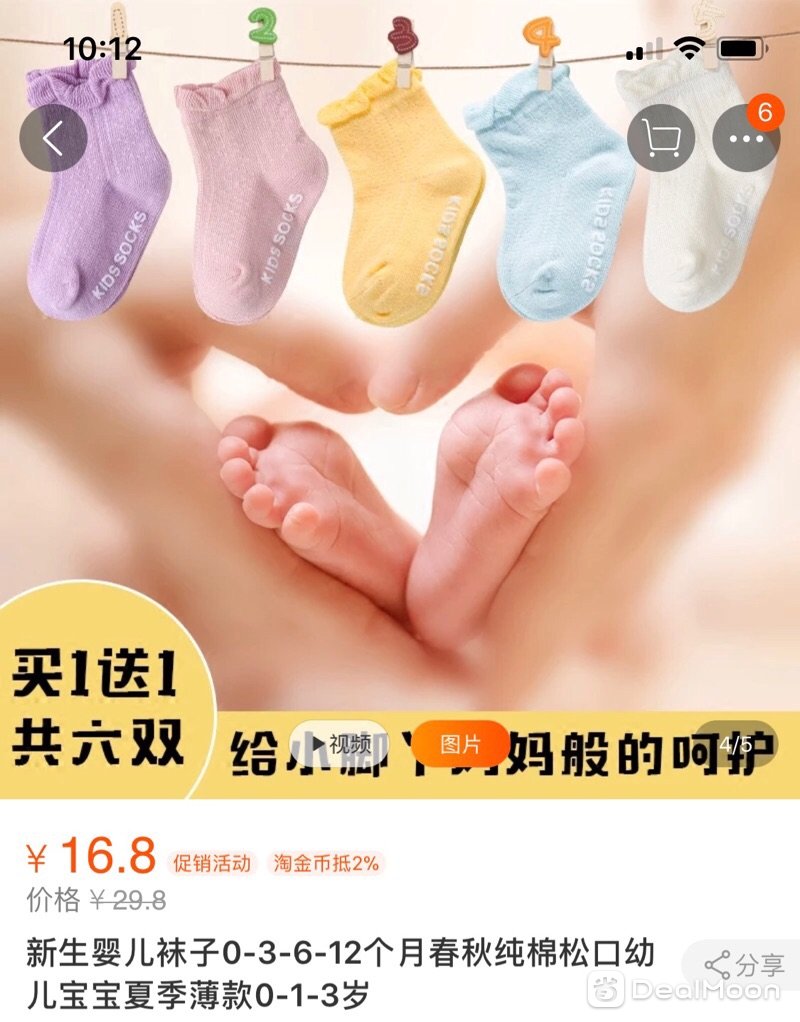
Task: Go back to the previous page
Action: click(53, 139)
